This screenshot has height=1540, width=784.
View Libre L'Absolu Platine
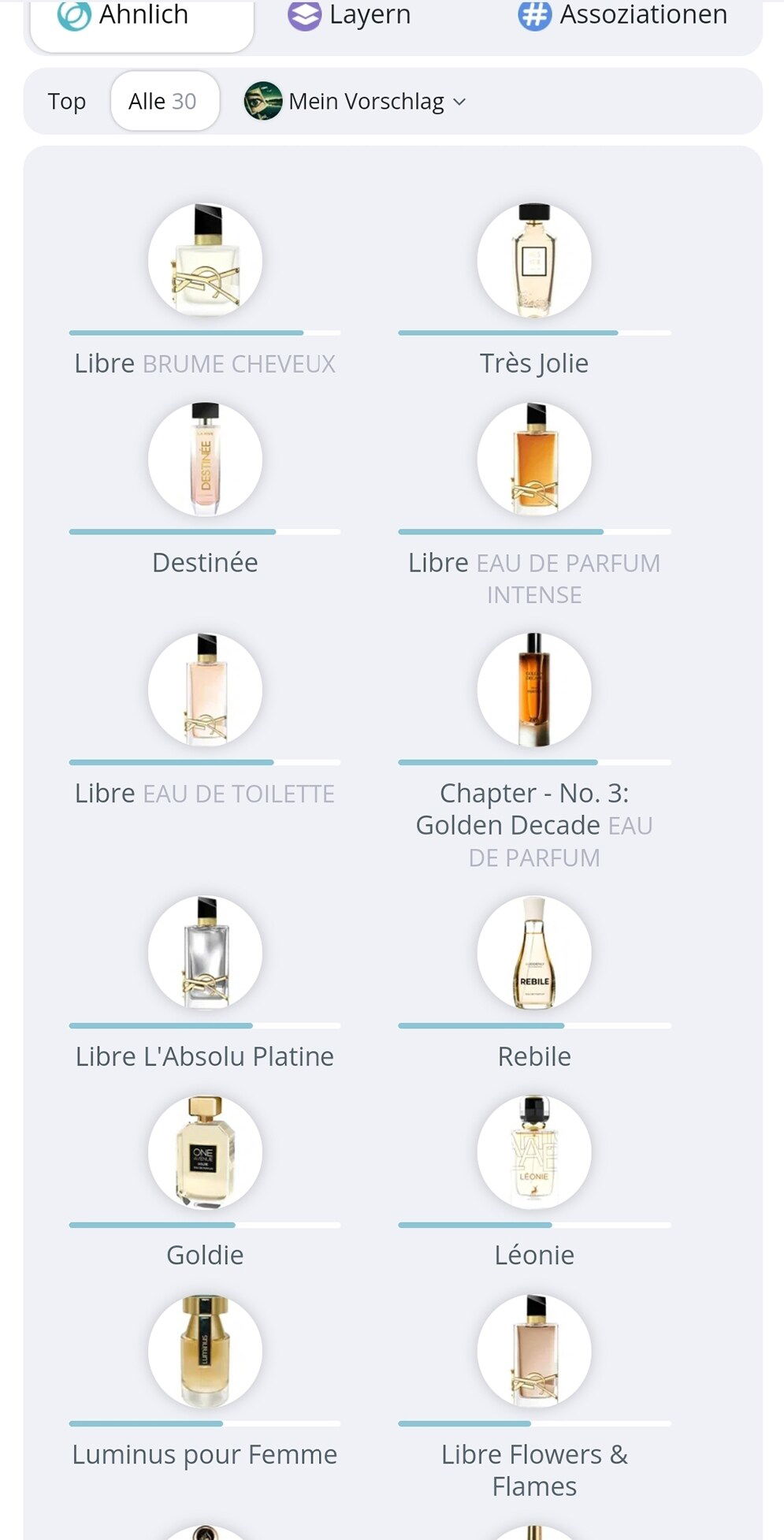coord(205,953)
